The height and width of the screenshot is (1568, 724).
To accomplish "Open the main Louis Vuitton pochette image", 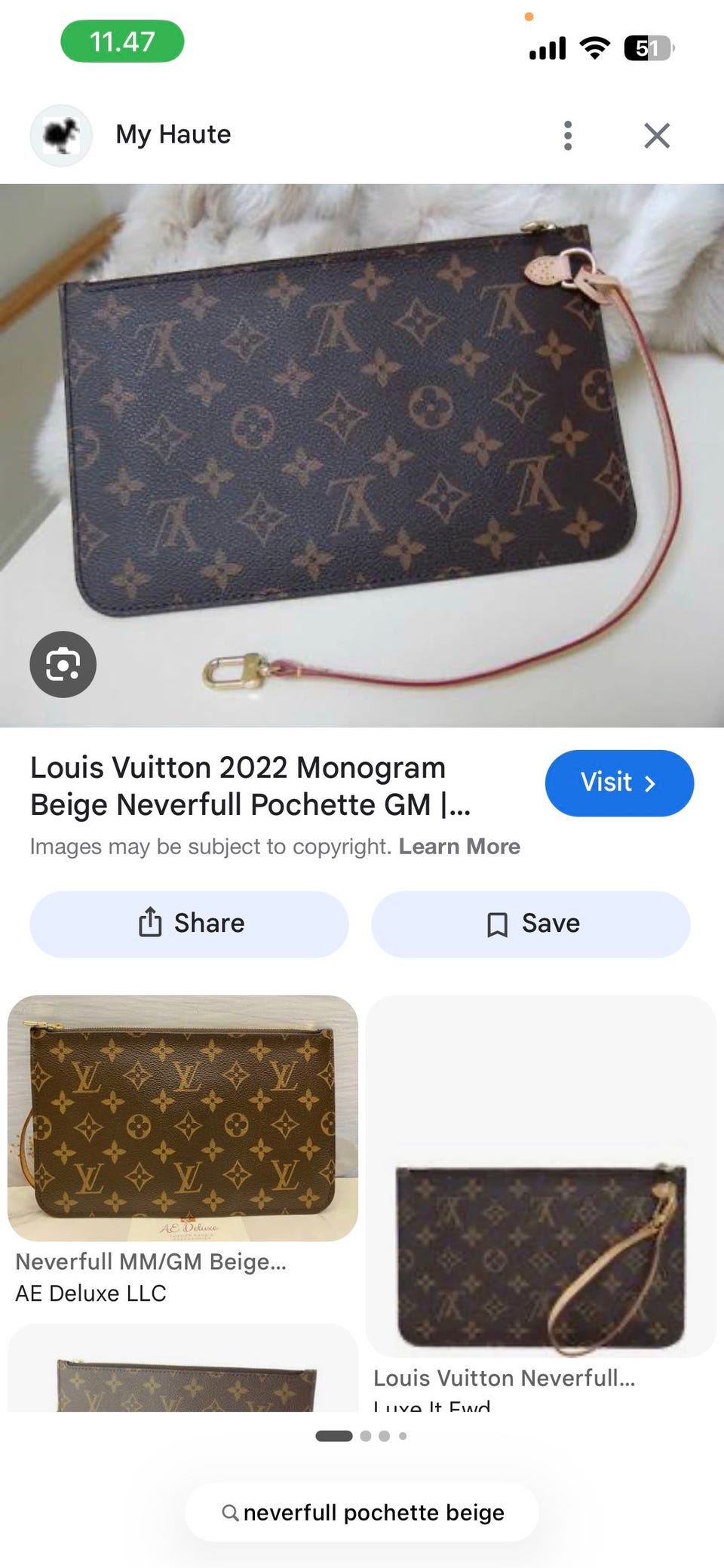I will click(362, 456).
